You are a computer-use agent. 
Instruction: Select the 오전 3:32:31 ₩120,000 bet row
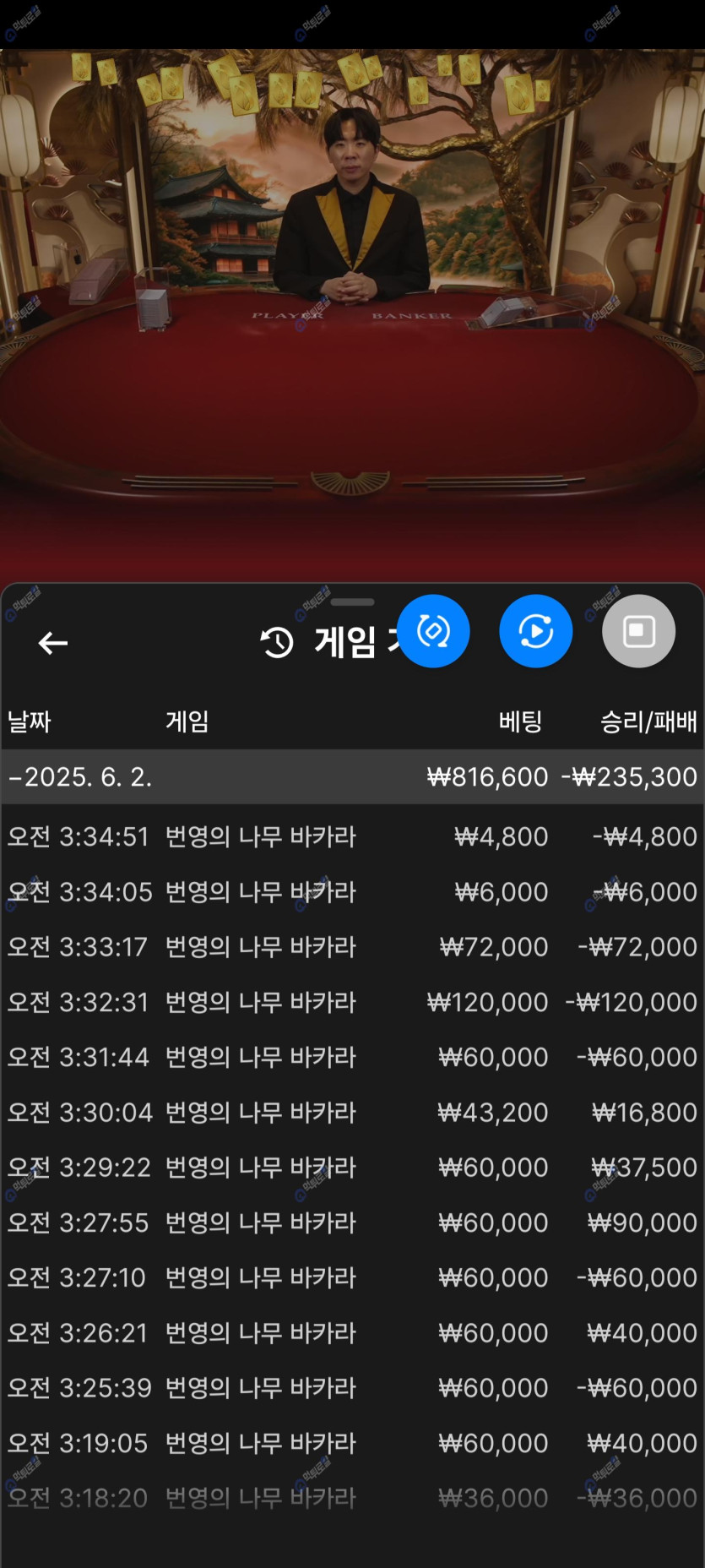tap(352, 1002)
